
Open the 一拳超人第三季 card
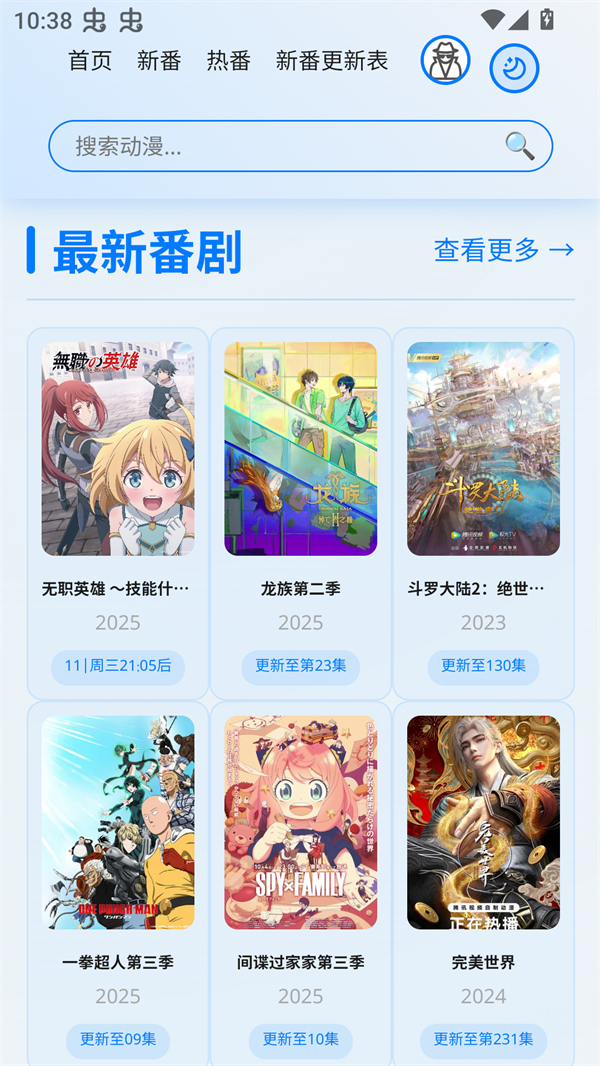pos(118,823)
